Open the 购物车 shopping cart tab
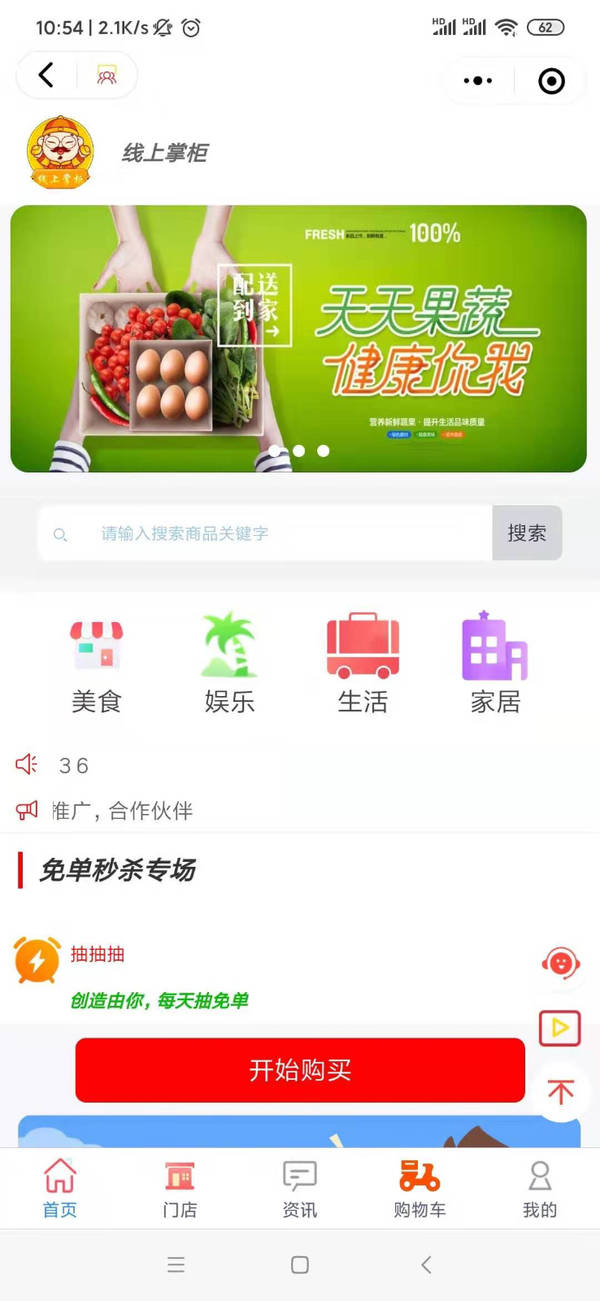The height and width of the screenshot is (1301, 600). point(419,1188)
